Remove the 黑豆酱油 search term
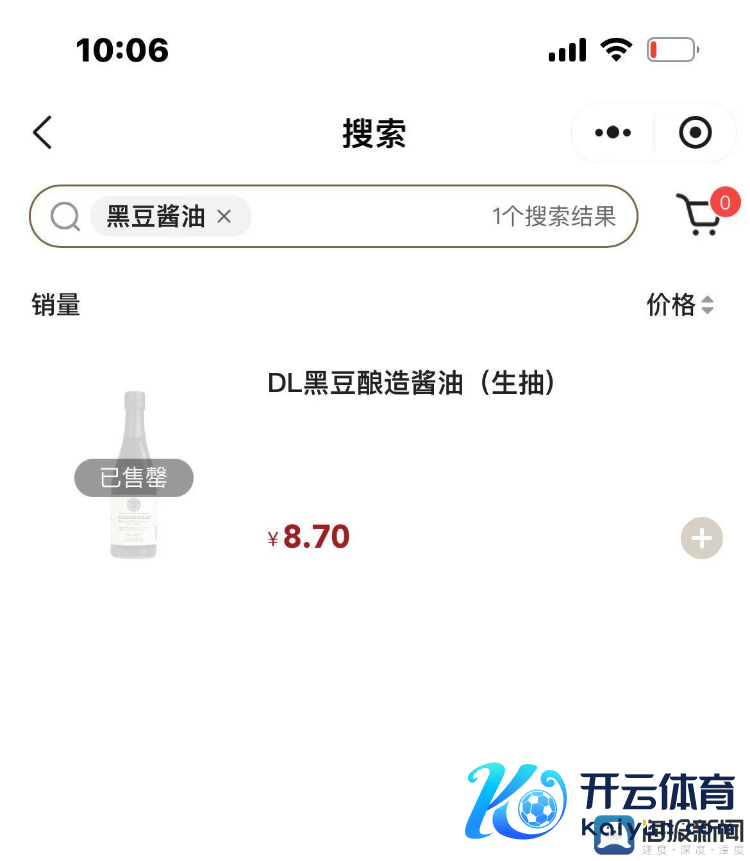The height and width of the screenshot is (861, 750). (x=224, y=216)
